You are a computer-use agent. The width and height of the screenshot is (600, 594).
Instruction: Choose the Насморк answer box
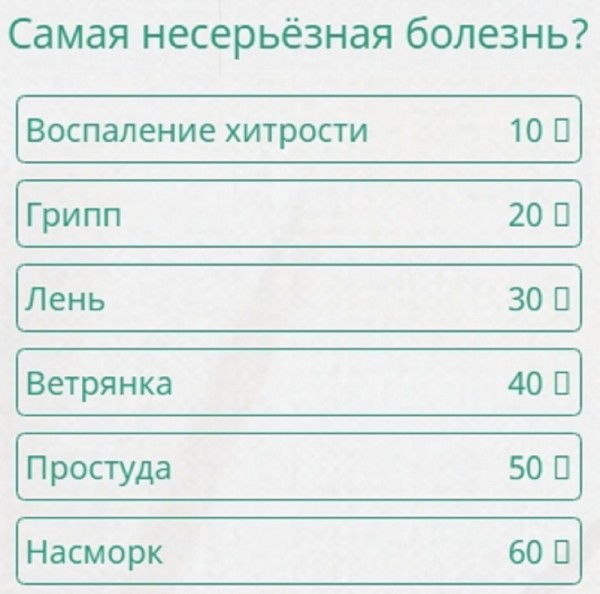point(298,551)
